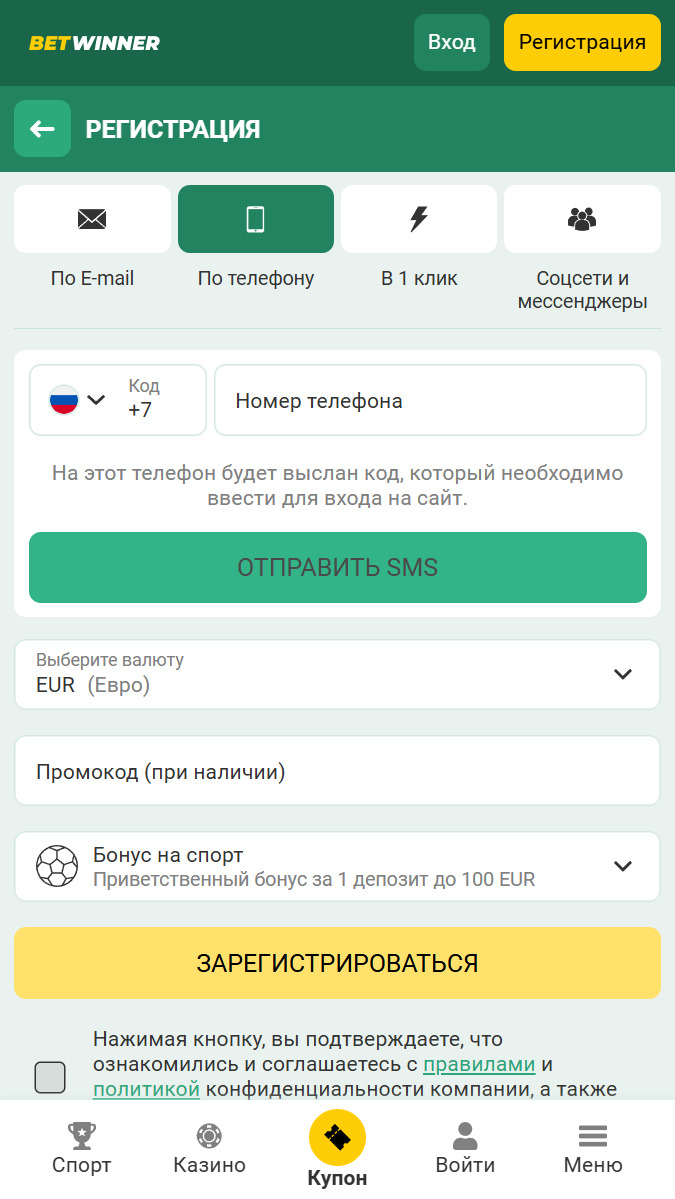Tap the Промокод (при наличии) field
Viewport: 675px width, 1199px height.
[x=337, y=771]
